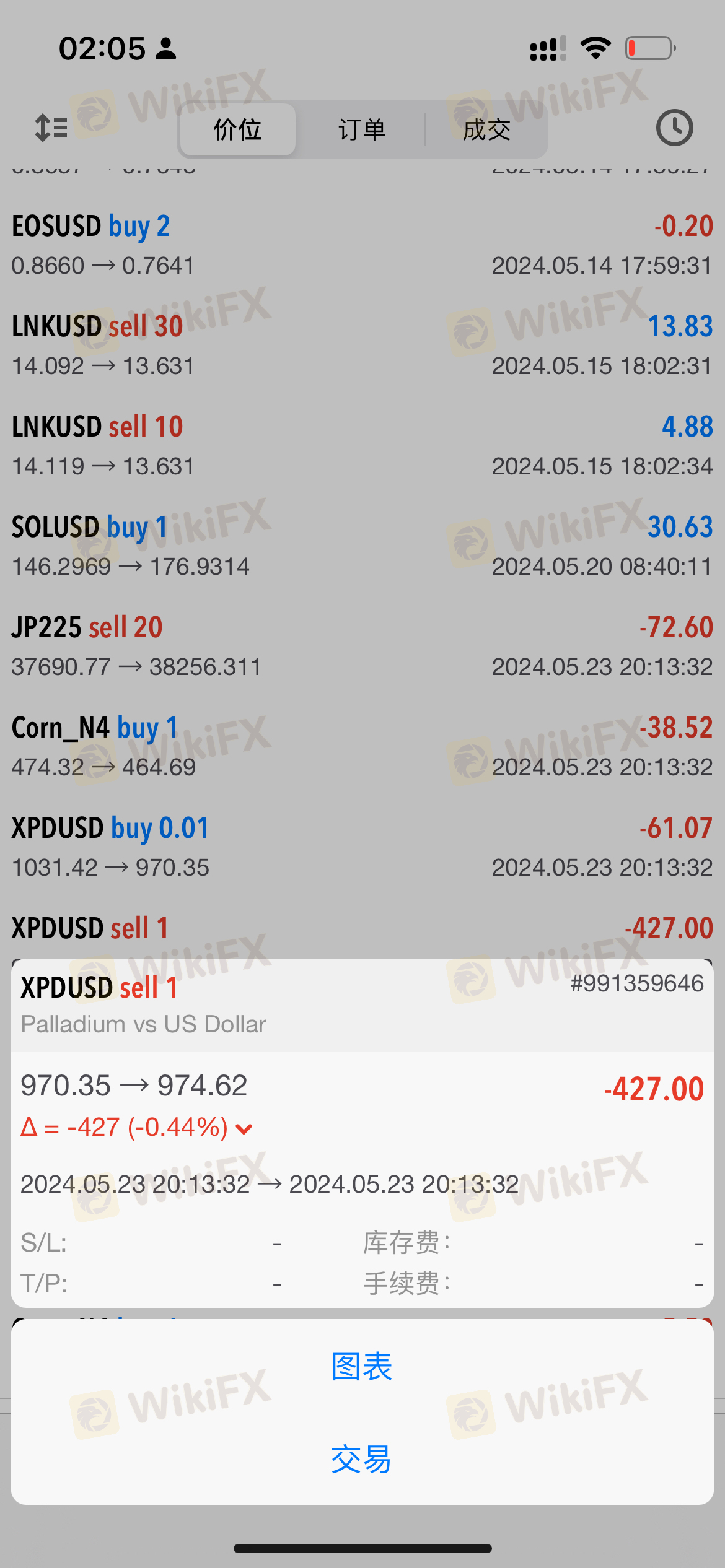Expand the delta -427 (-0.44%) chevron

click(244, 1129)
